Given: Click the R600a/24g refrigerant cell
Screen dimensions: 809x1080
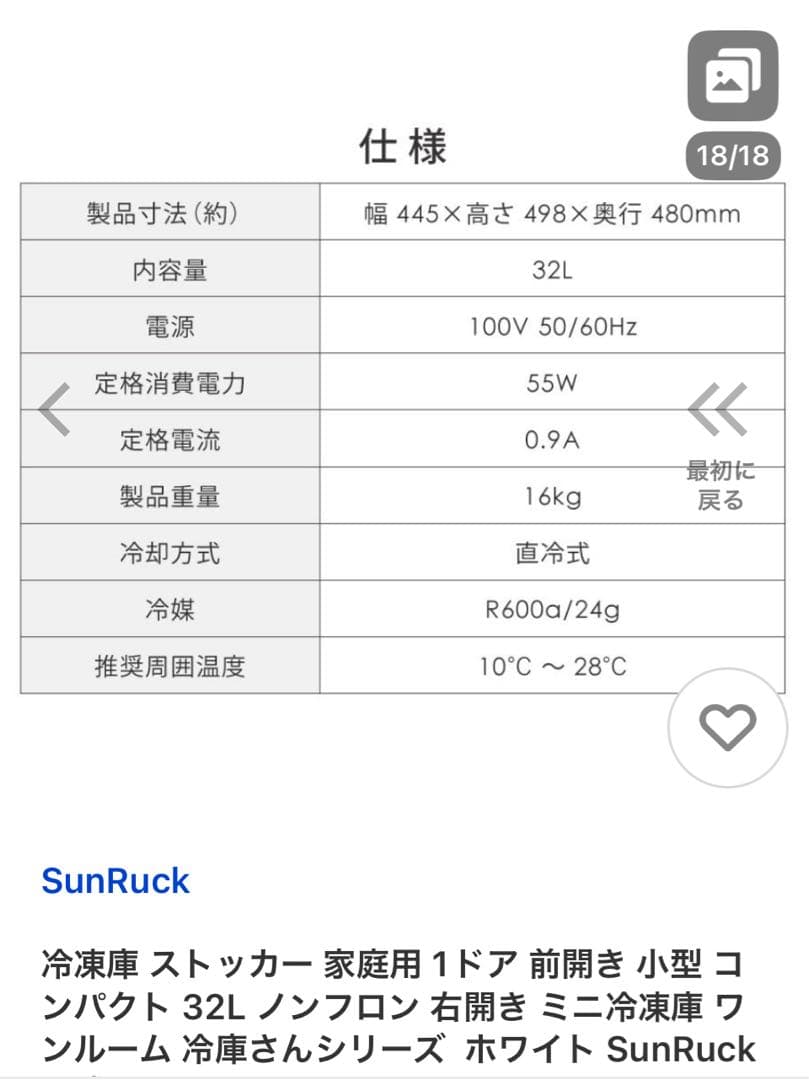Looking at the screenshot, I should coord(551,608).
